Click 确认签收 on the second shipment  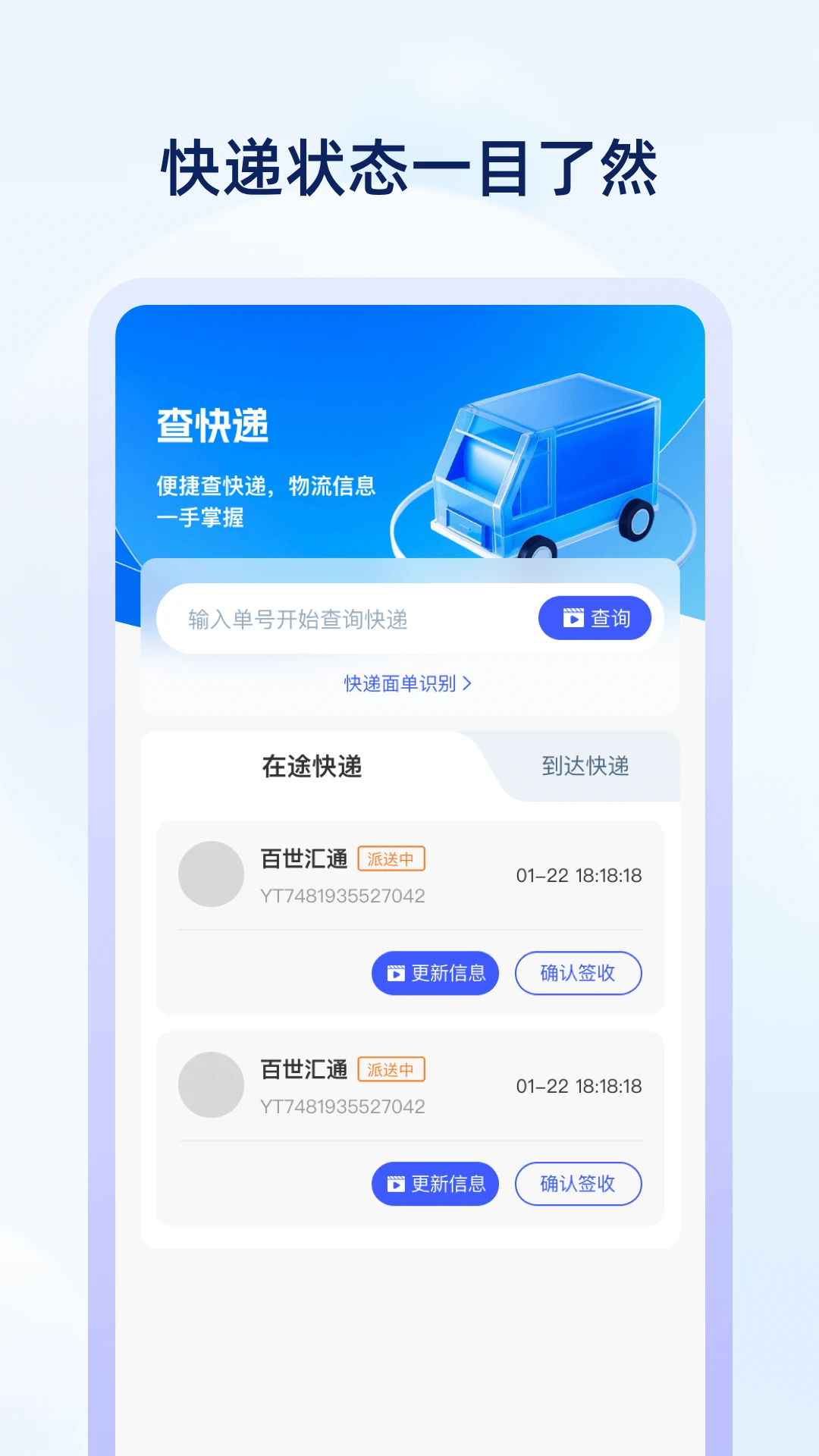[x=578, y=1184]
